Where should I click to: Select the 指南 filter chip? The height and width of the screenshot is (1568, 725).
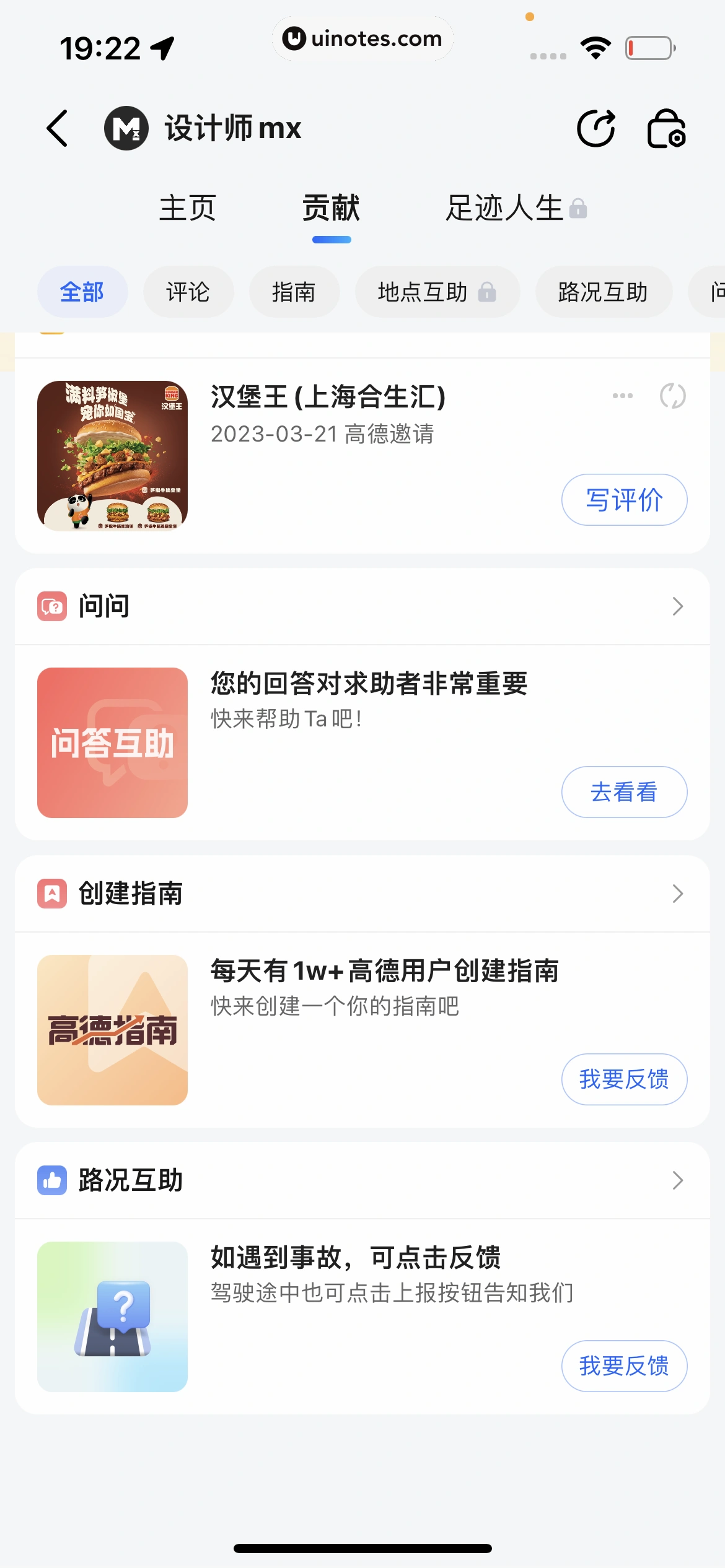point(294,292)
